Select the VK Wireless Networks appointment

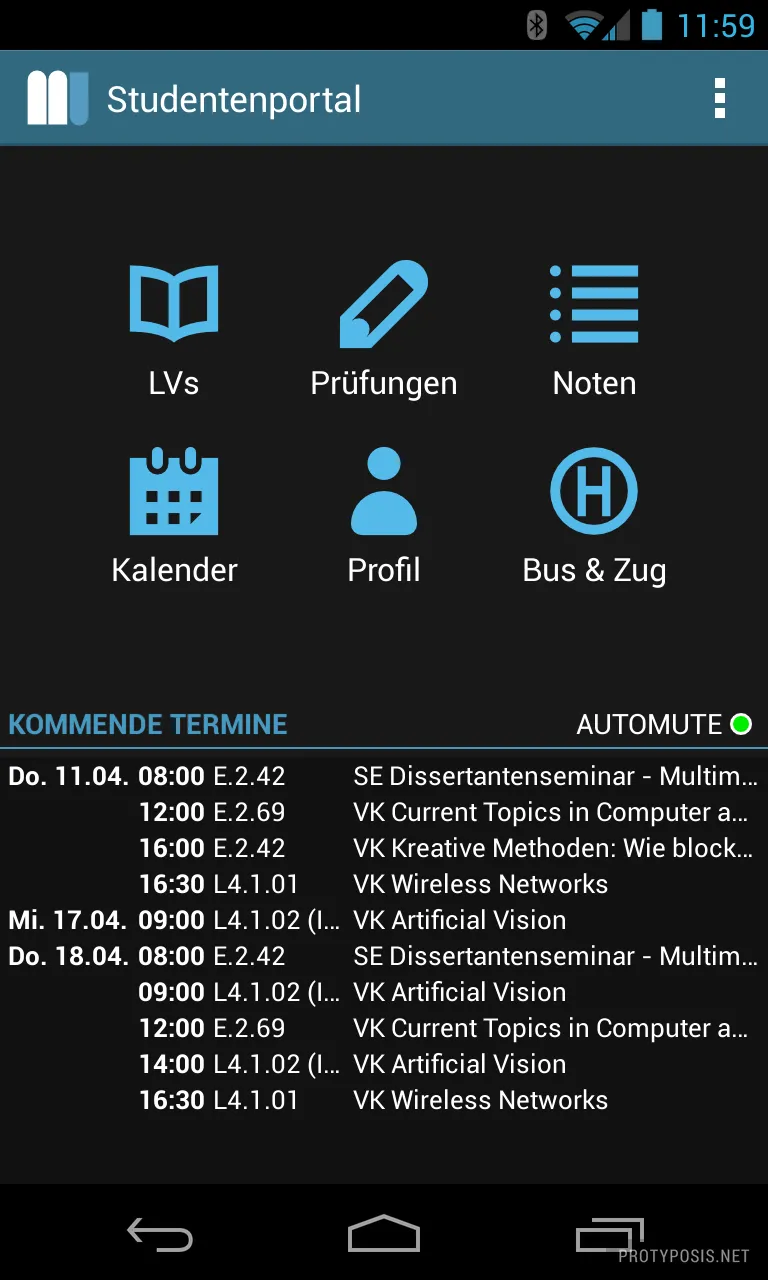(x=480, y=884)
